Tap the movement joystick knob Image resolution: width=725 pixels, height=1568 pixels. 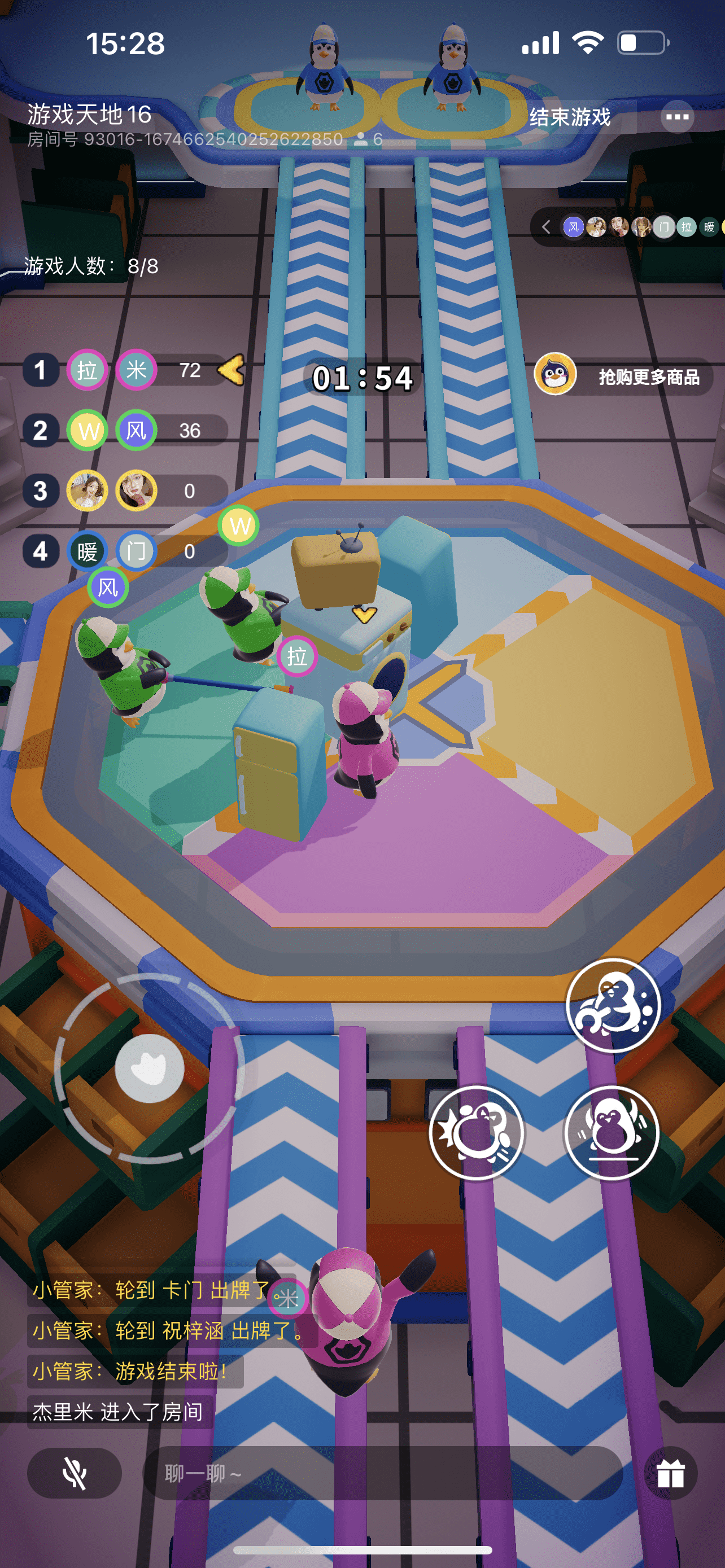(149, 1069)
